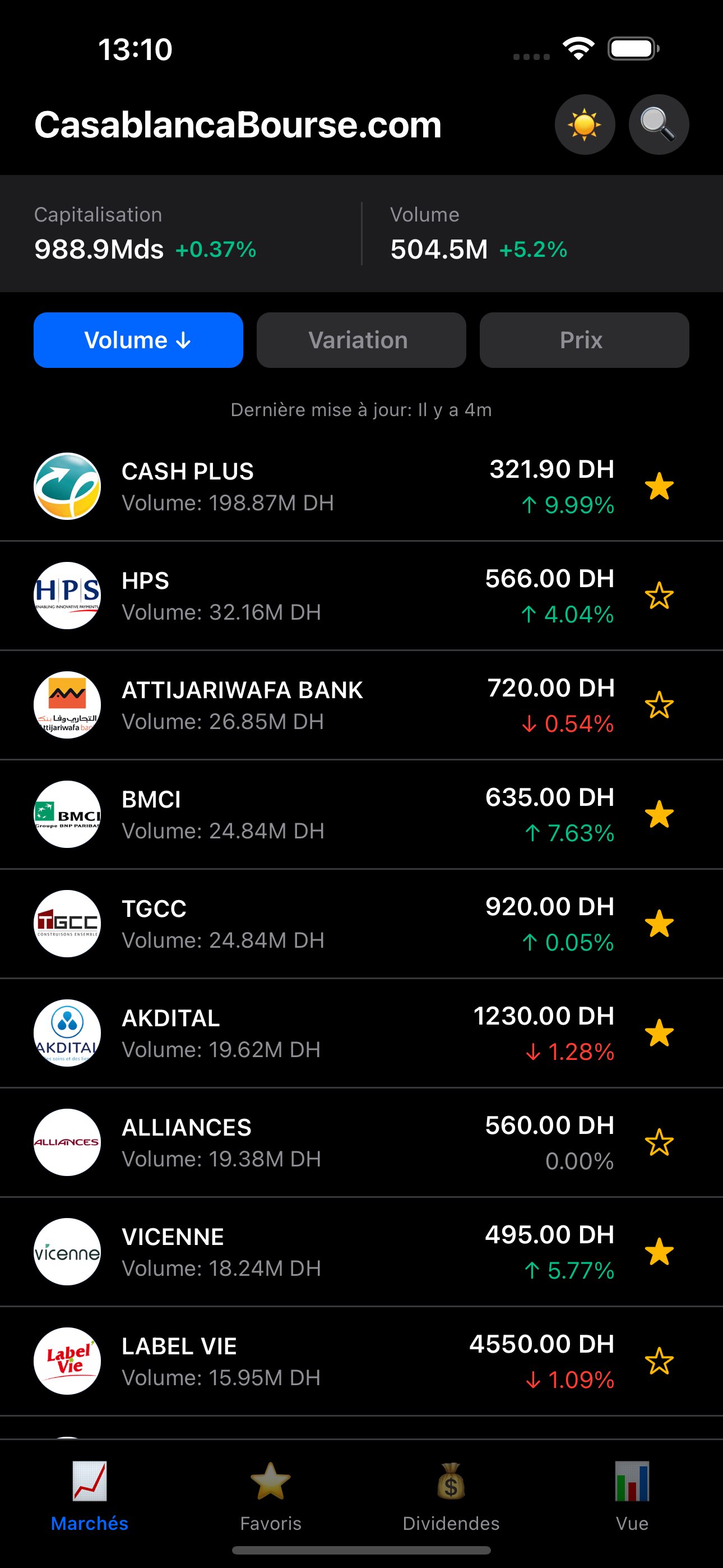The height and width of the screenshot is (1568, 723).
Task: Add HPS to favorites
Action: (x=659, y=596)
